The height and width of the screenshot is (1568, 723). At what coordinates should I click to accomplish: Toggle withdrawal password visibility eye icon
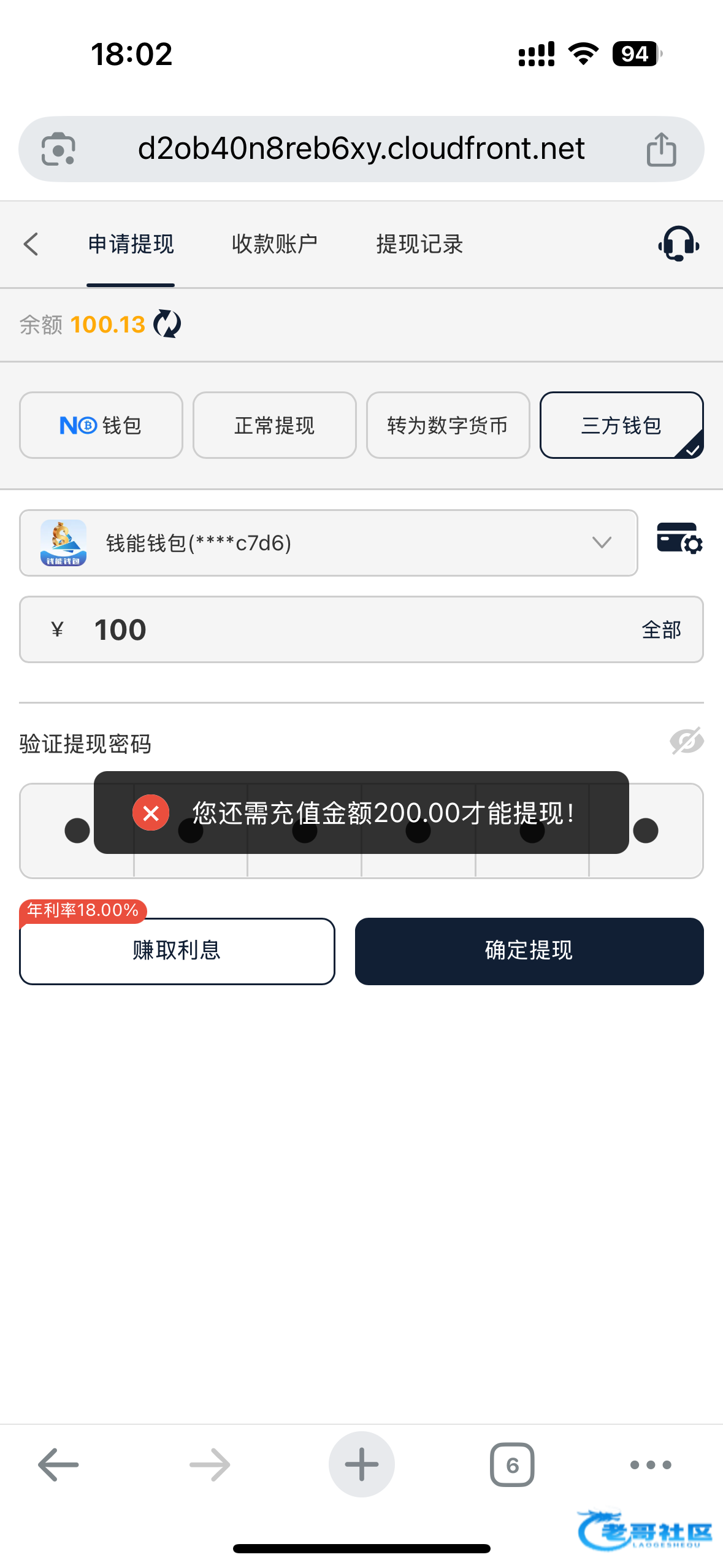687,742
